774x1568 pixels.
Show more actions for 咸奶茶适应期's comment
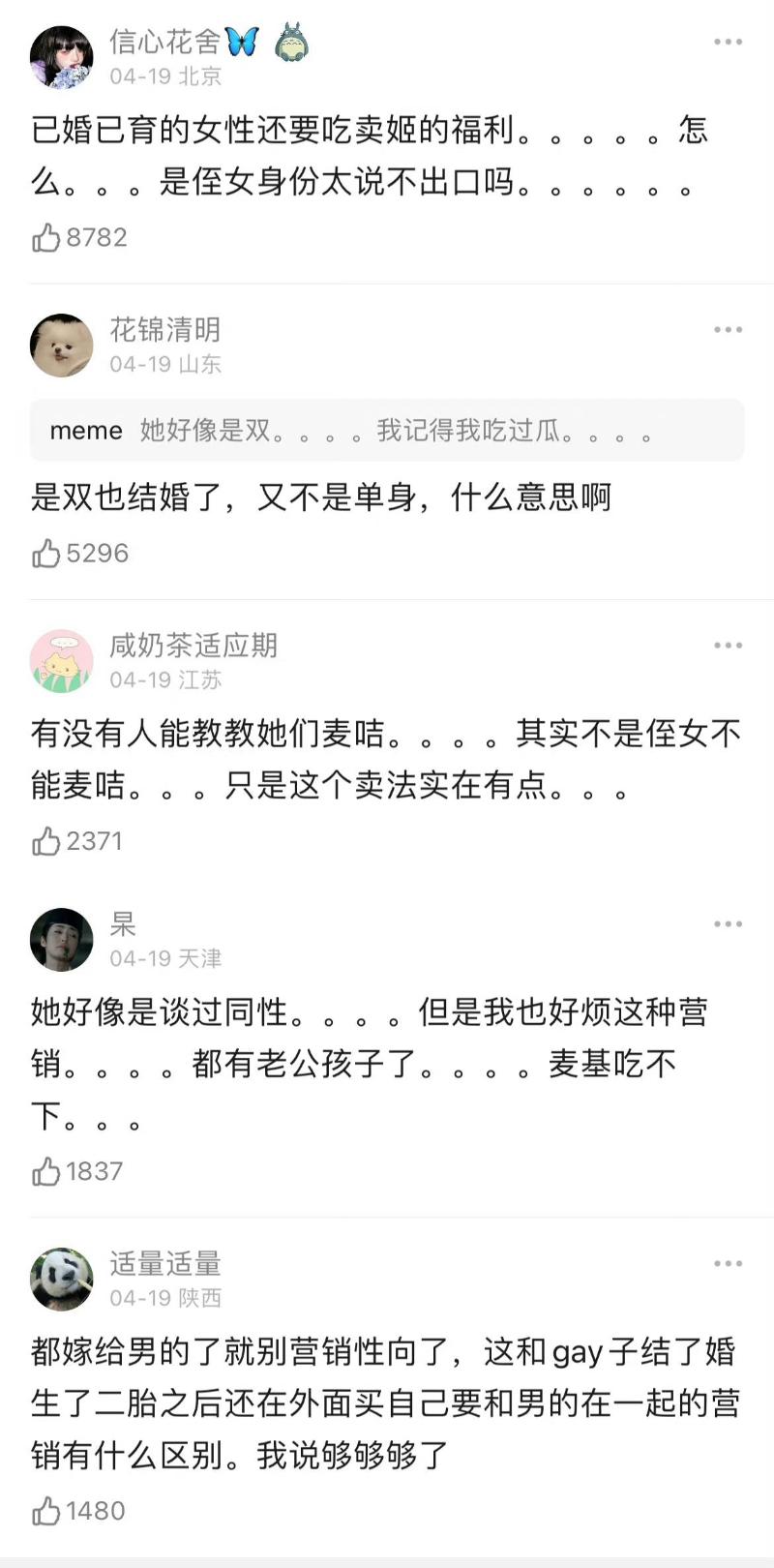728,646
